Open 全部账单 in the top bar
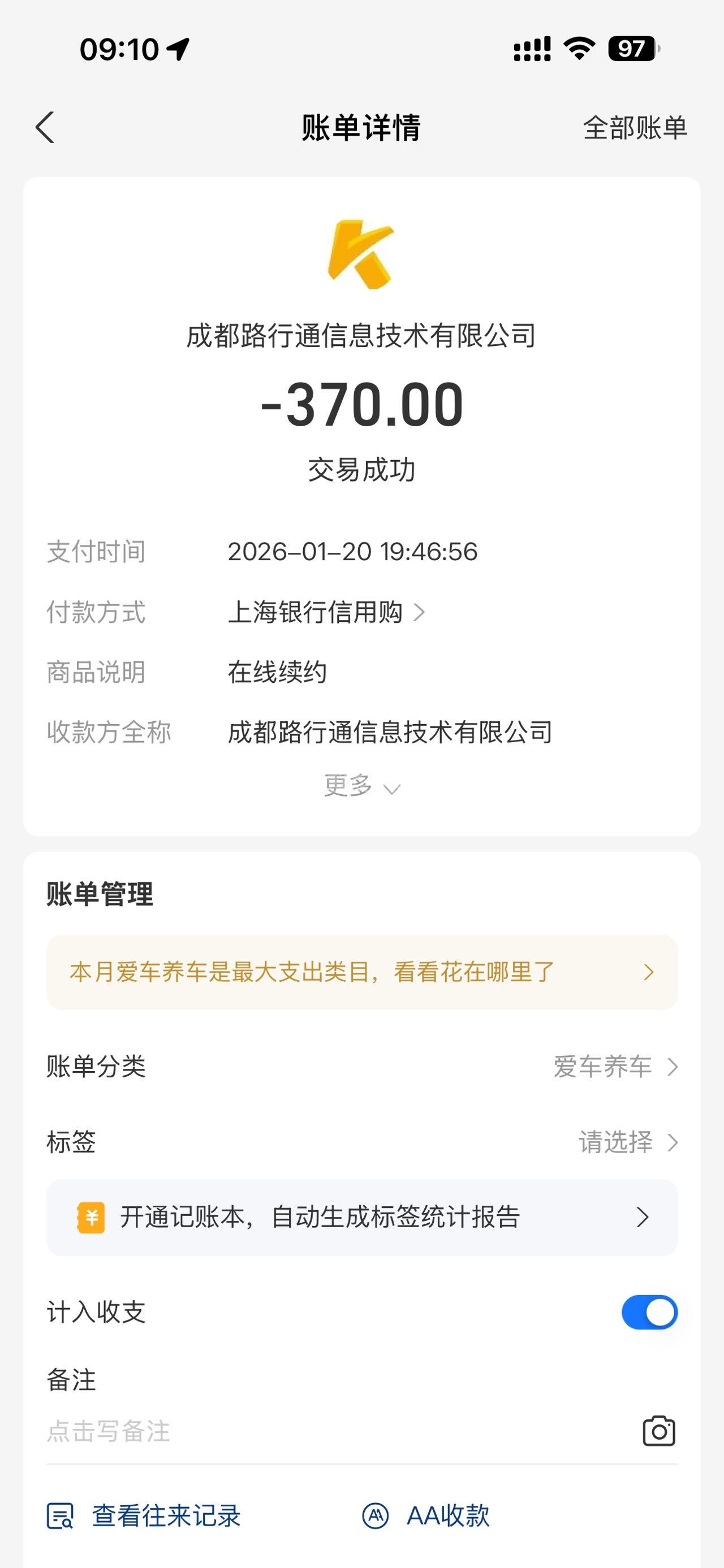Image resolution: width=724 pixels, height=1568 pixels. (x=635, y=128)
